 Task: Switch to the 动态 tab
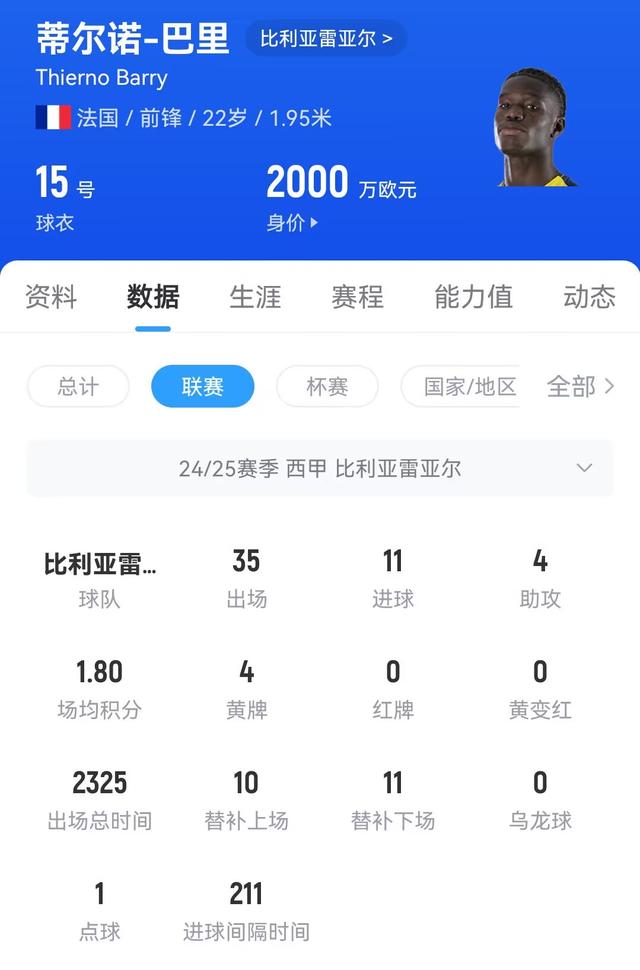coord(589,297)
